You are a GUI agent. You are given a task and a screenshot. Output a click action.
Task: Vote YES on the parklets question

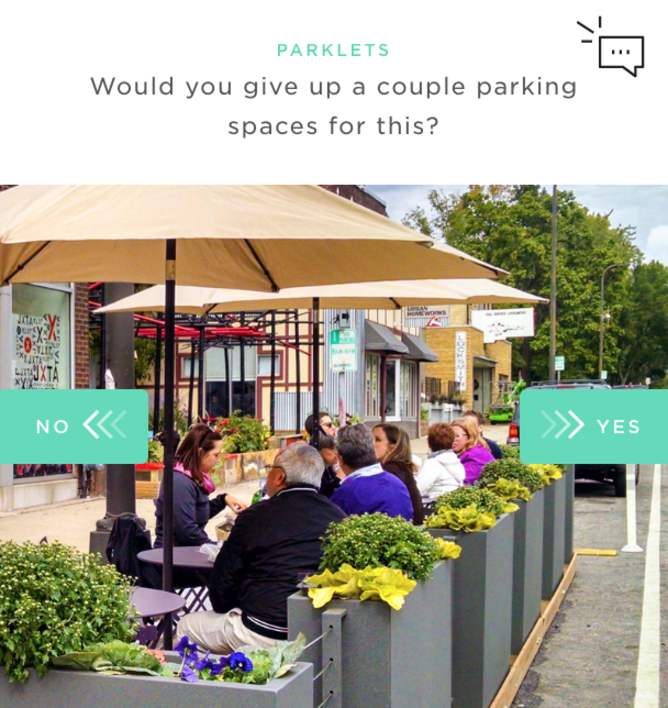click(592, 426)
